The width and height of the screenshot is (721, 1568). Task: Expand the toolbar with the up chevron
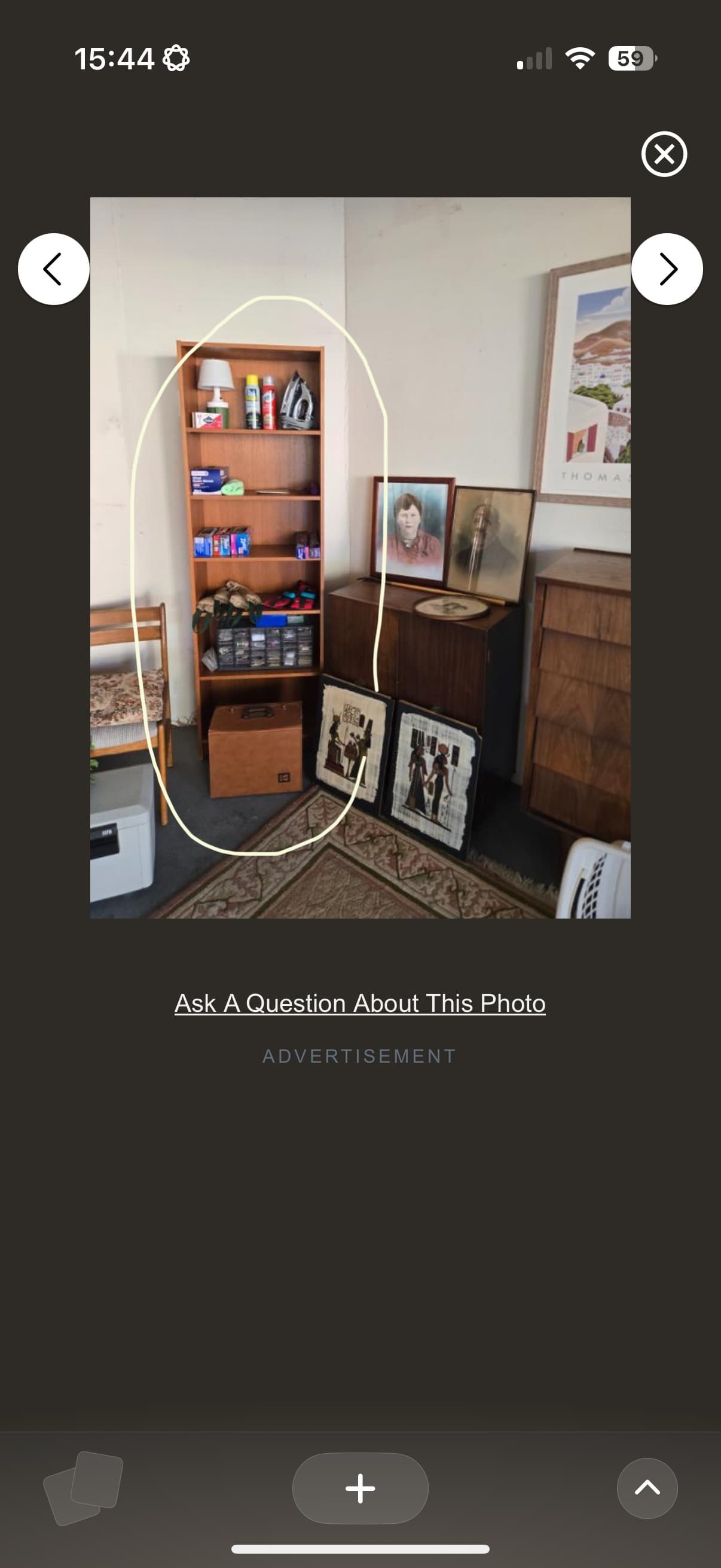647,1488
